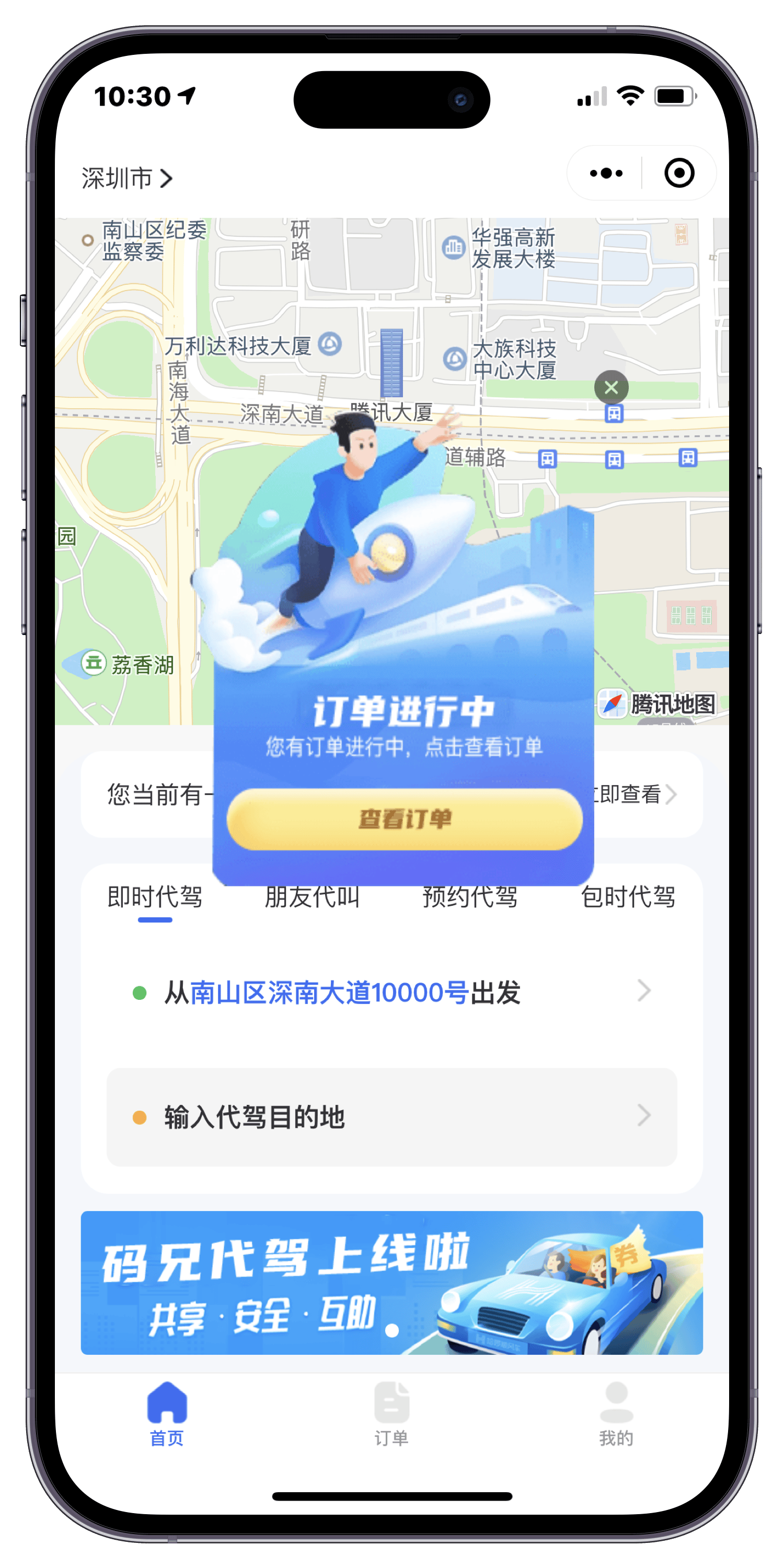The image size is (784, 1568).
Task: Go to the 首页 tab
Action: pyautogui.click(x=167, y=1415)
